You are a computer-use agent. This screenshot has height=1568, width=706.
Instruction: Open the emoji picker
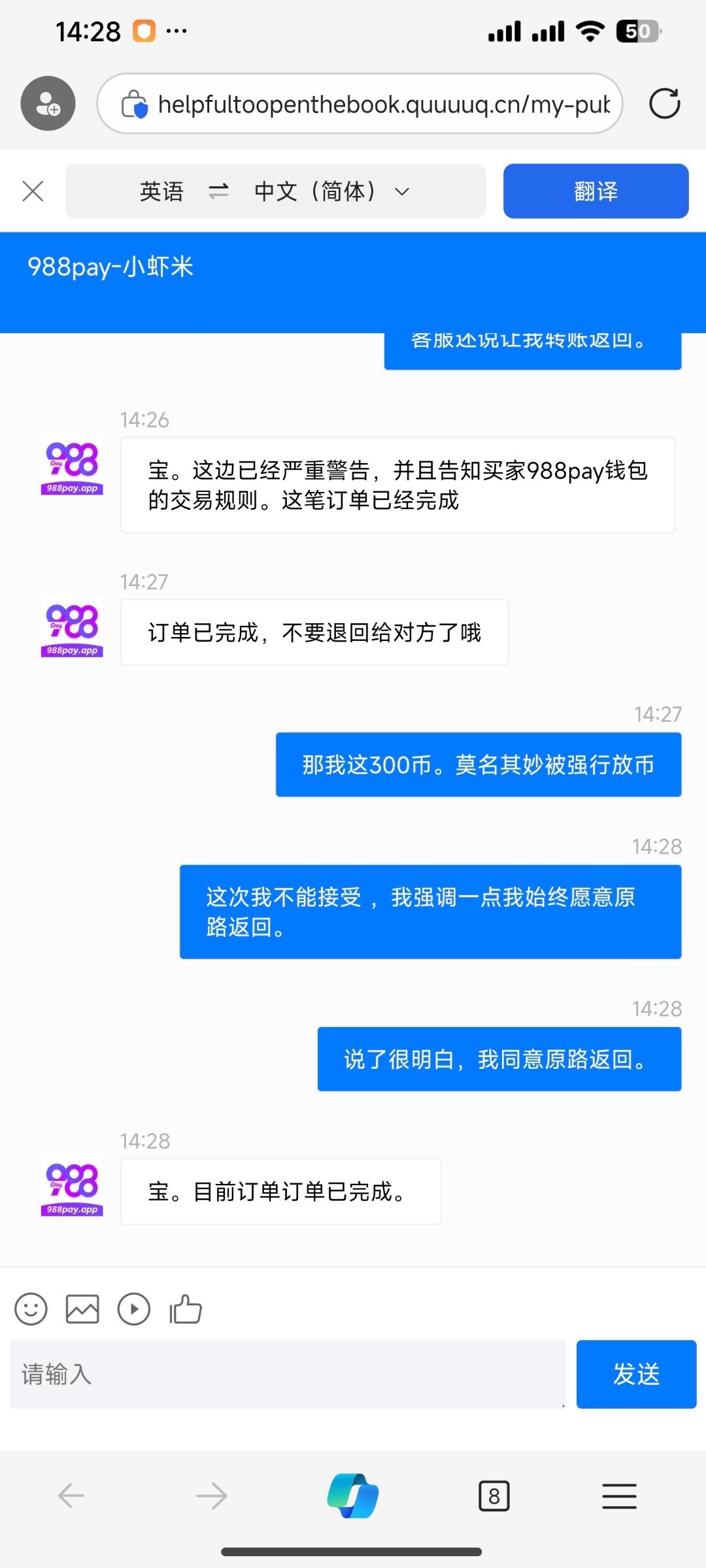coord(31,1309)
